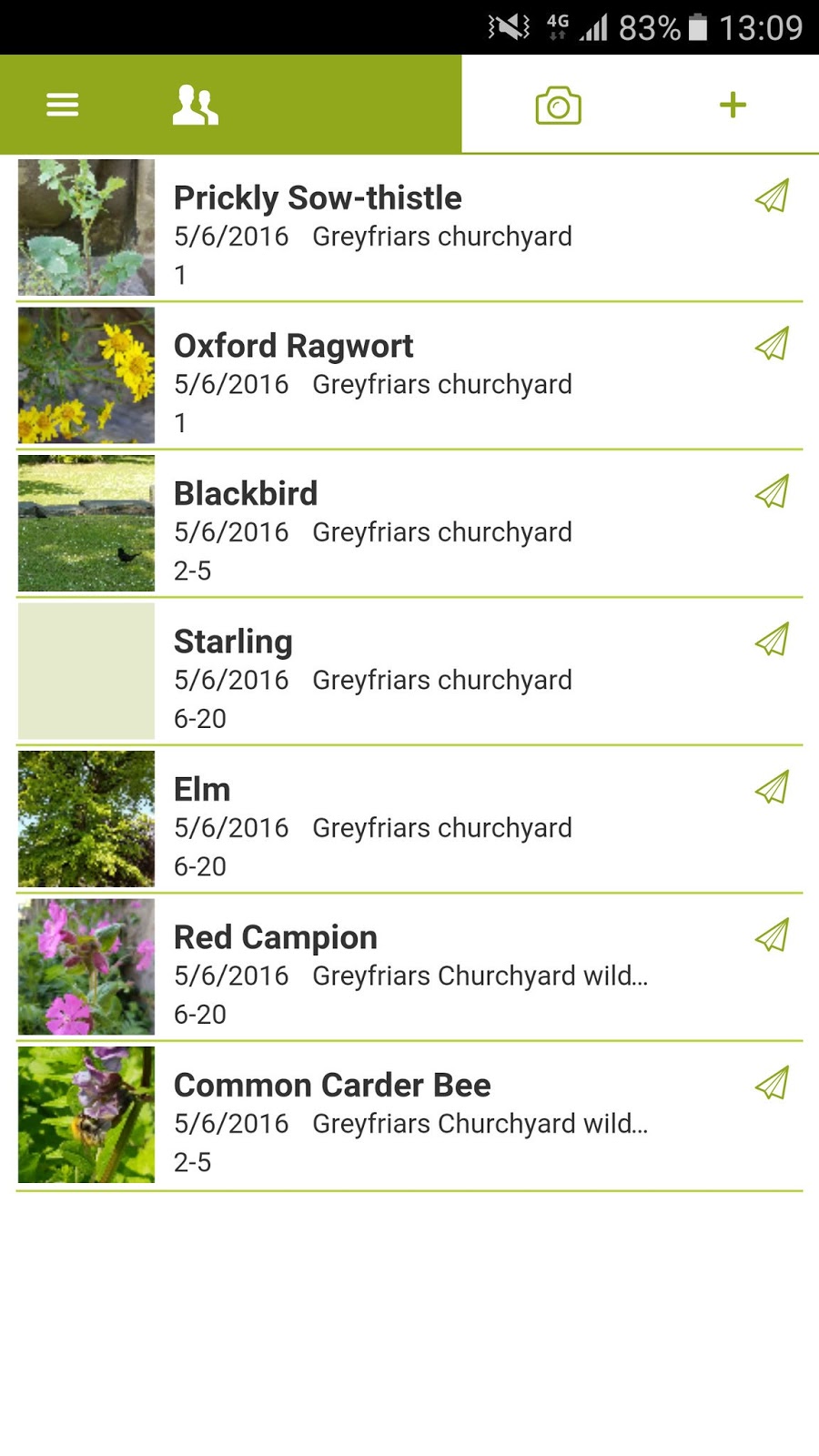The width and height of the screenshot is (819, 1456).
Task: Send the Common Carder Bee record
Action: pyautogui.click(x=772, y=1083)
